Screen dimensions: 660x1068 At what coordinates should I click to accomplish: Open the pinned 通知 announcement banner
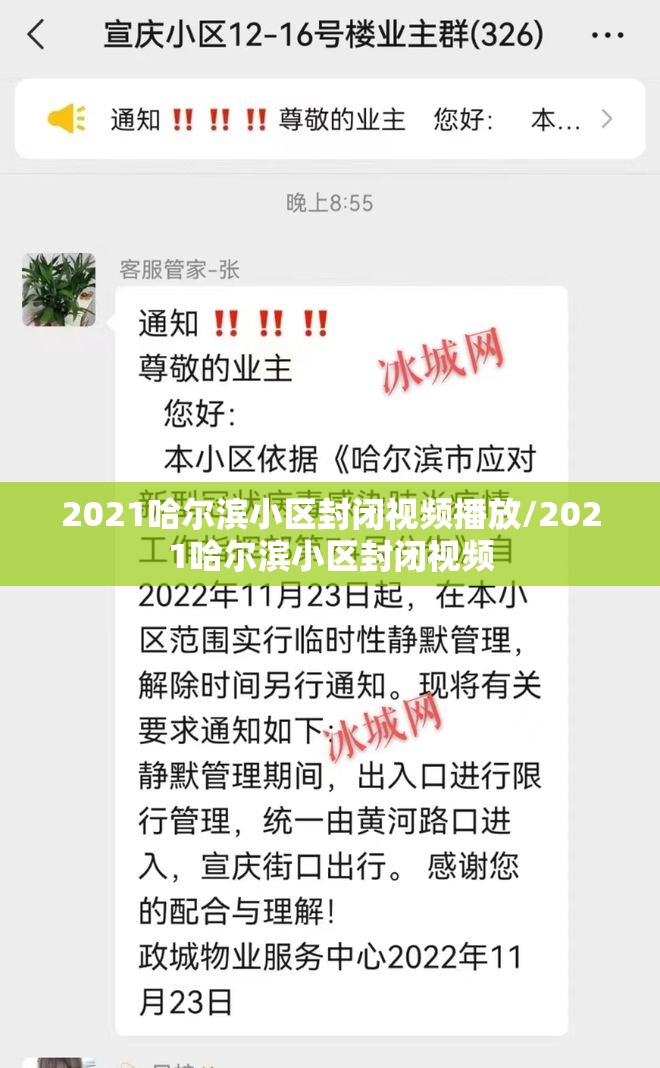(330, 120)
